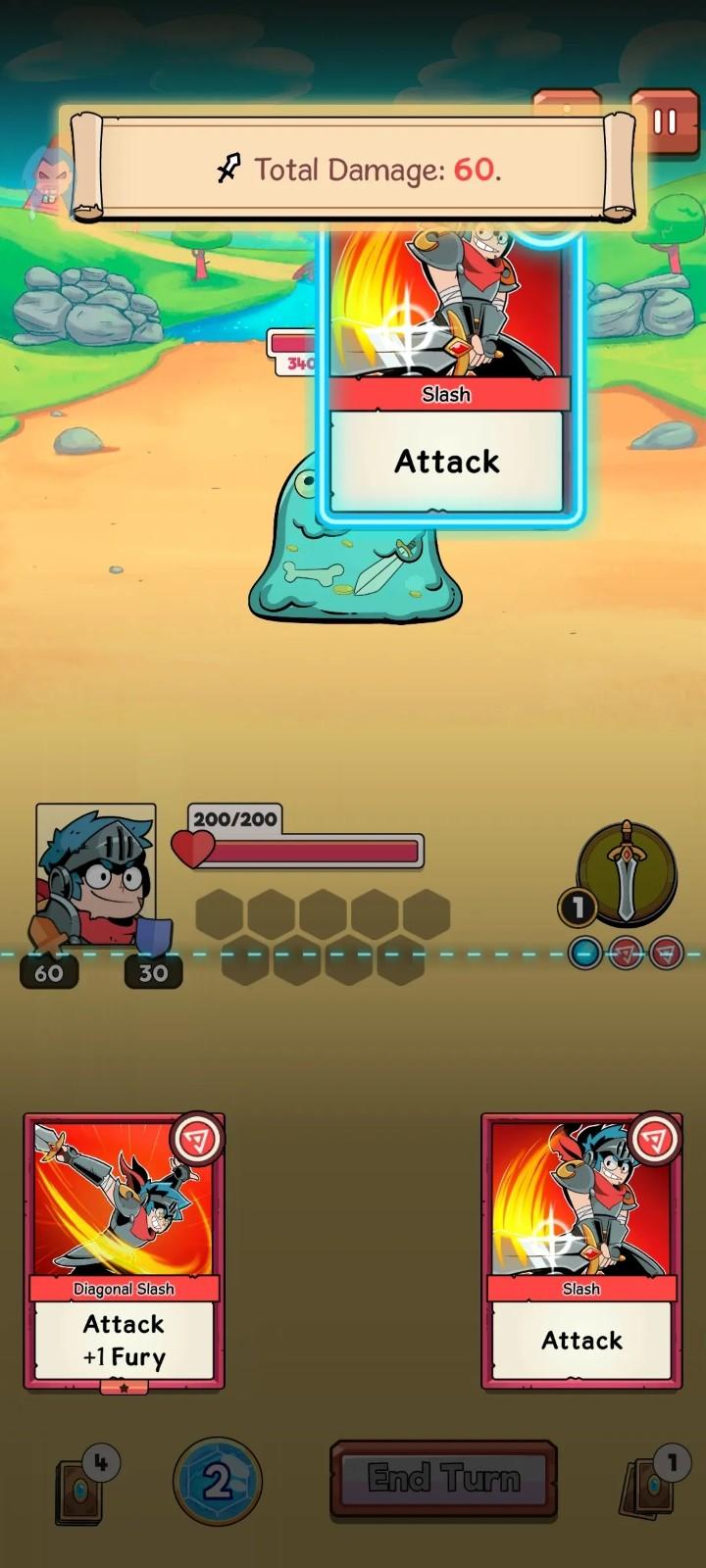Screen dimensions: 706x1568
Task: Tap the sword weapon medallion
Action: pos(627,872)
